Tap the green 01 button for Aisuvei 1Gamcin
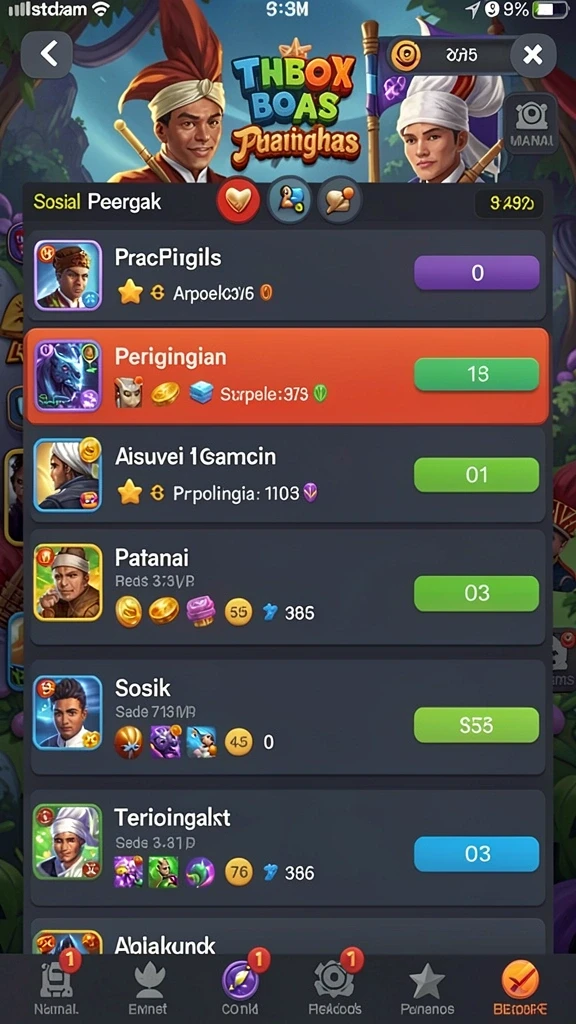The width and height of the screenshot is (576, 1024). coord(477,475)
